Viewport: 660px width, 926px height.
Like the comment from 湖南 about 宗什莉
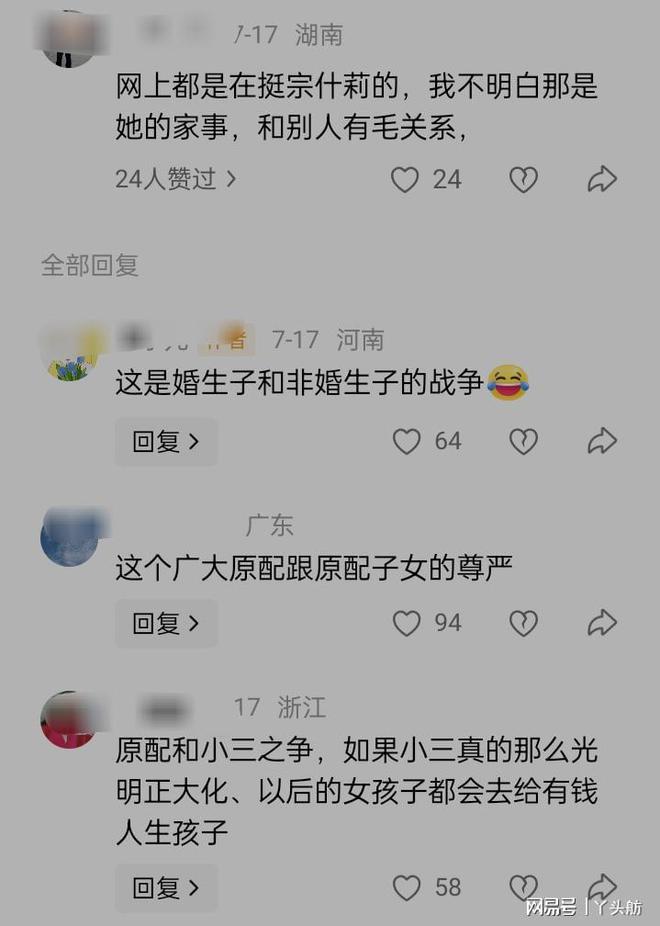(x=405, y=180)
